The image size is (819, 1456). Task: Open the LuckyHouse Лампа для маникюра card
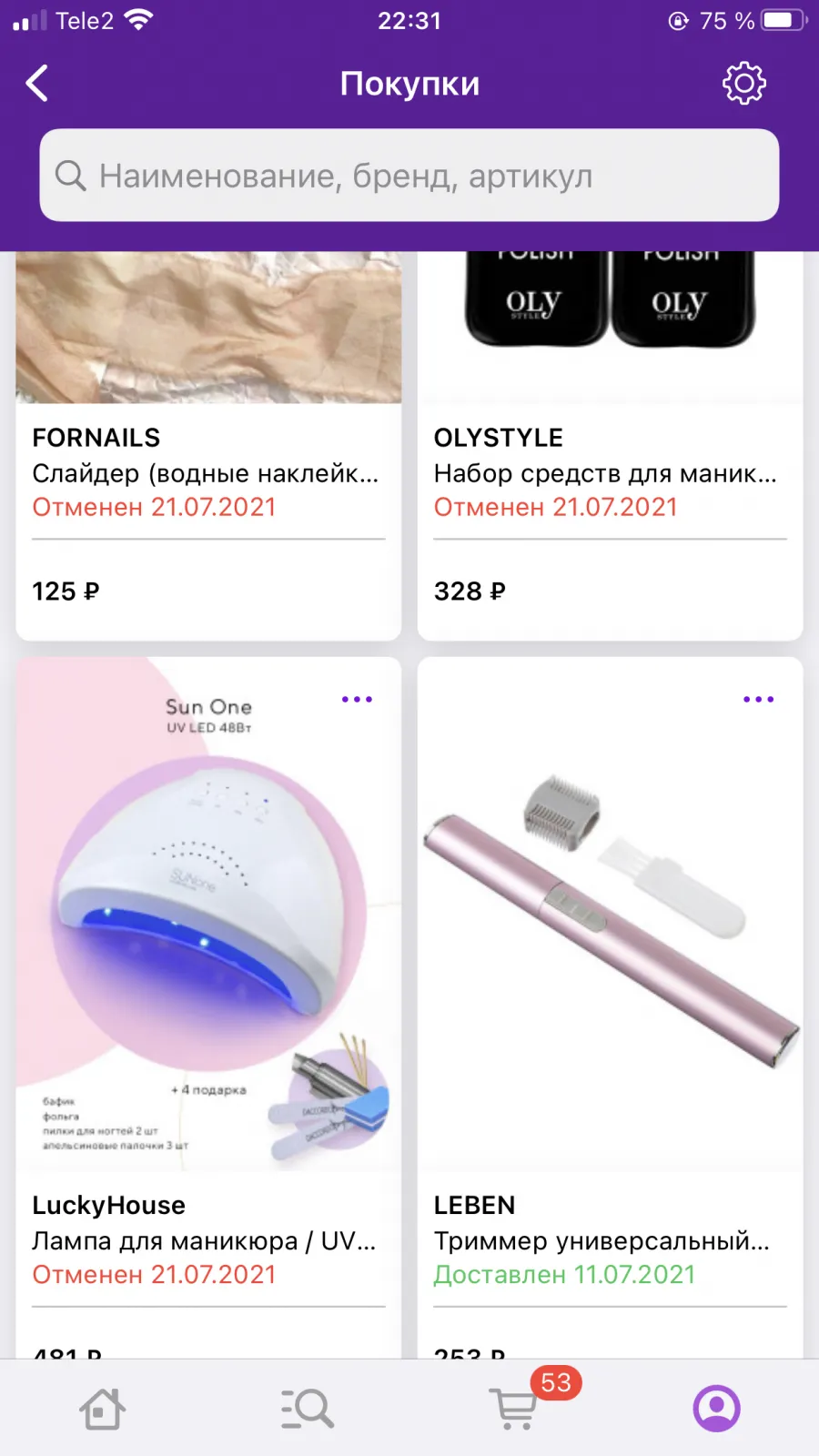tap(208, 1008)
